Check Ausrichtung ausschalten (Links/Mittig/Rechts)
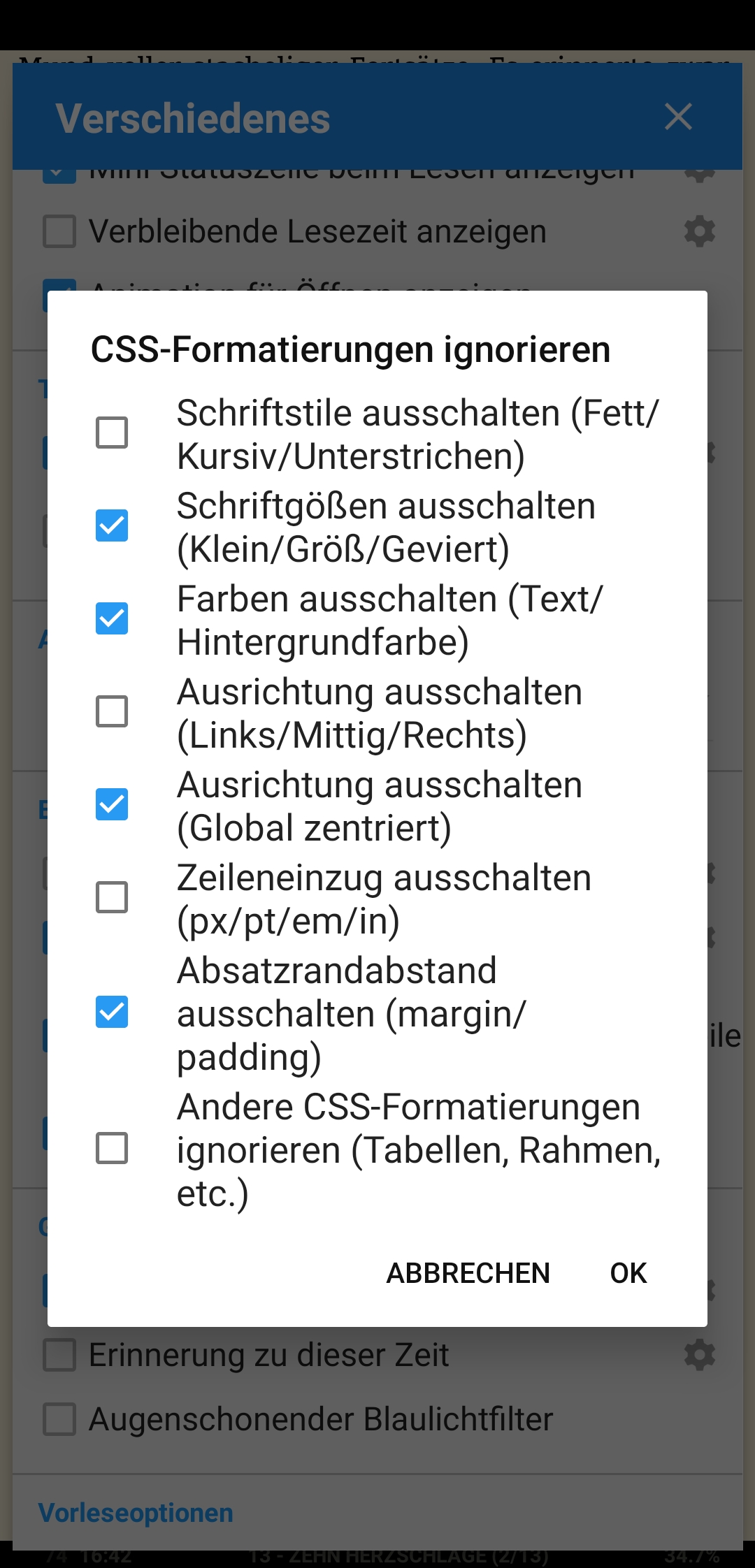 click(112, 711)
